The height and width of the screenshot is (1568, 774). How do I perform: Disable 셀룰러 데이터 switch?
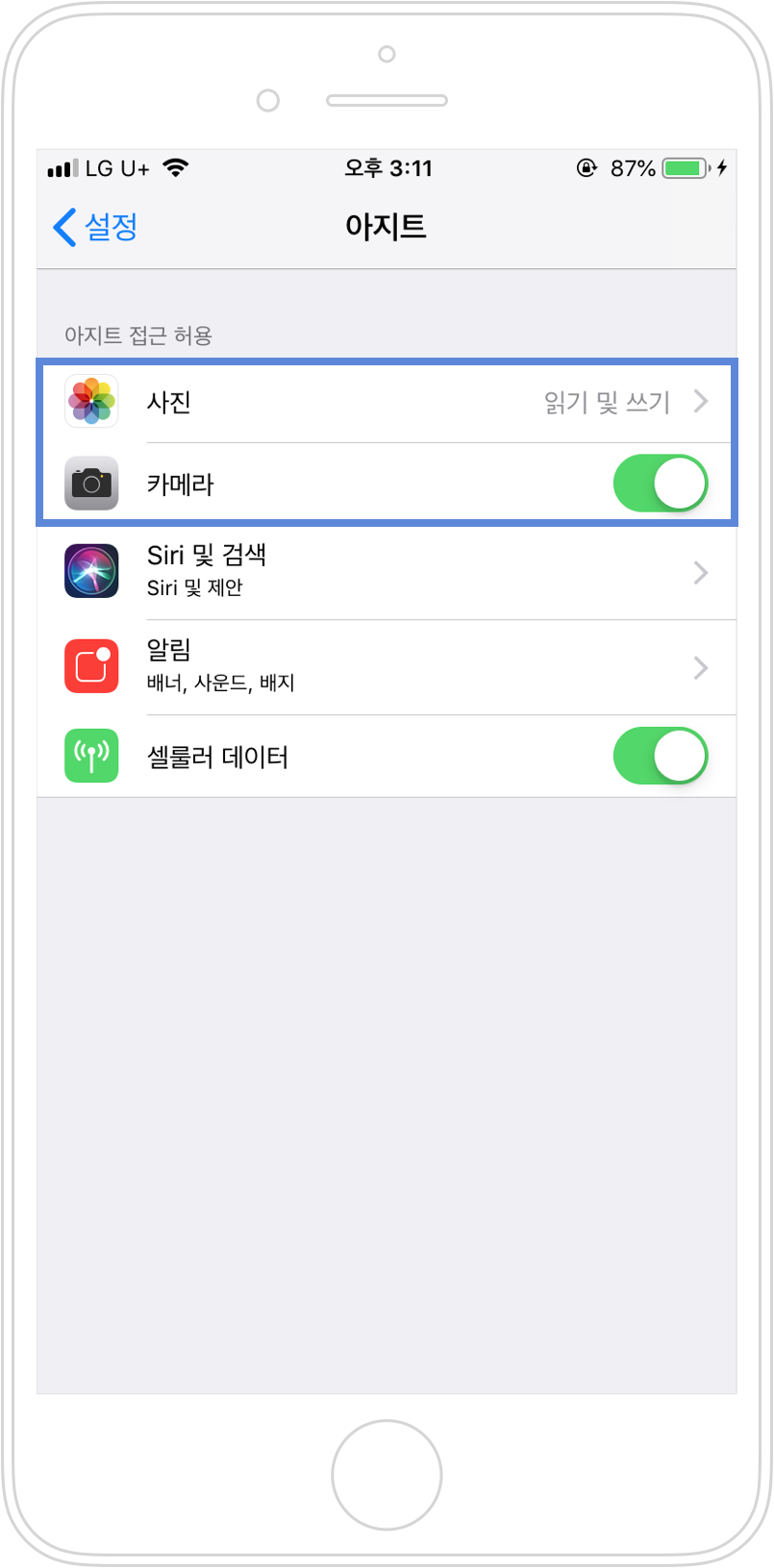pos(660,757)
